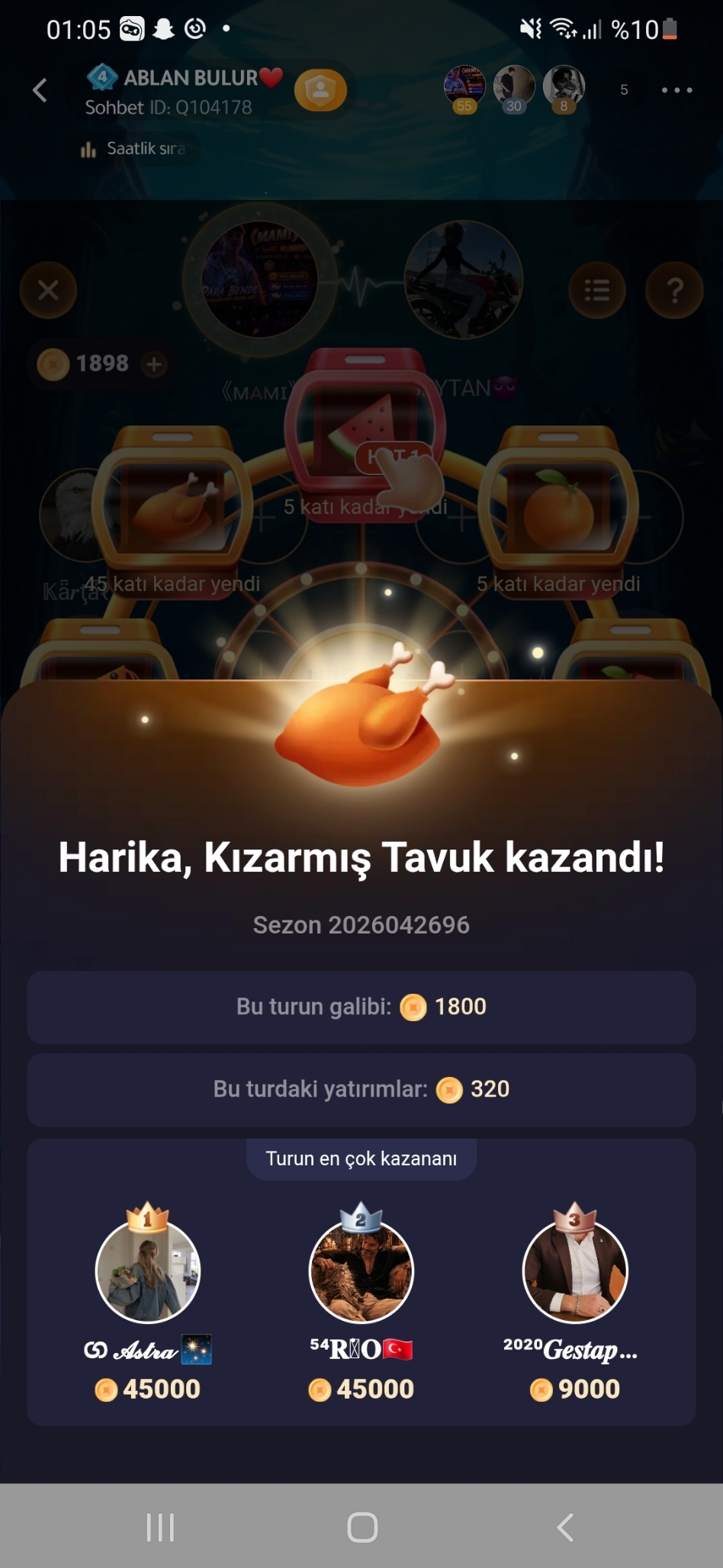Close the game with the X button

point(48,290)
